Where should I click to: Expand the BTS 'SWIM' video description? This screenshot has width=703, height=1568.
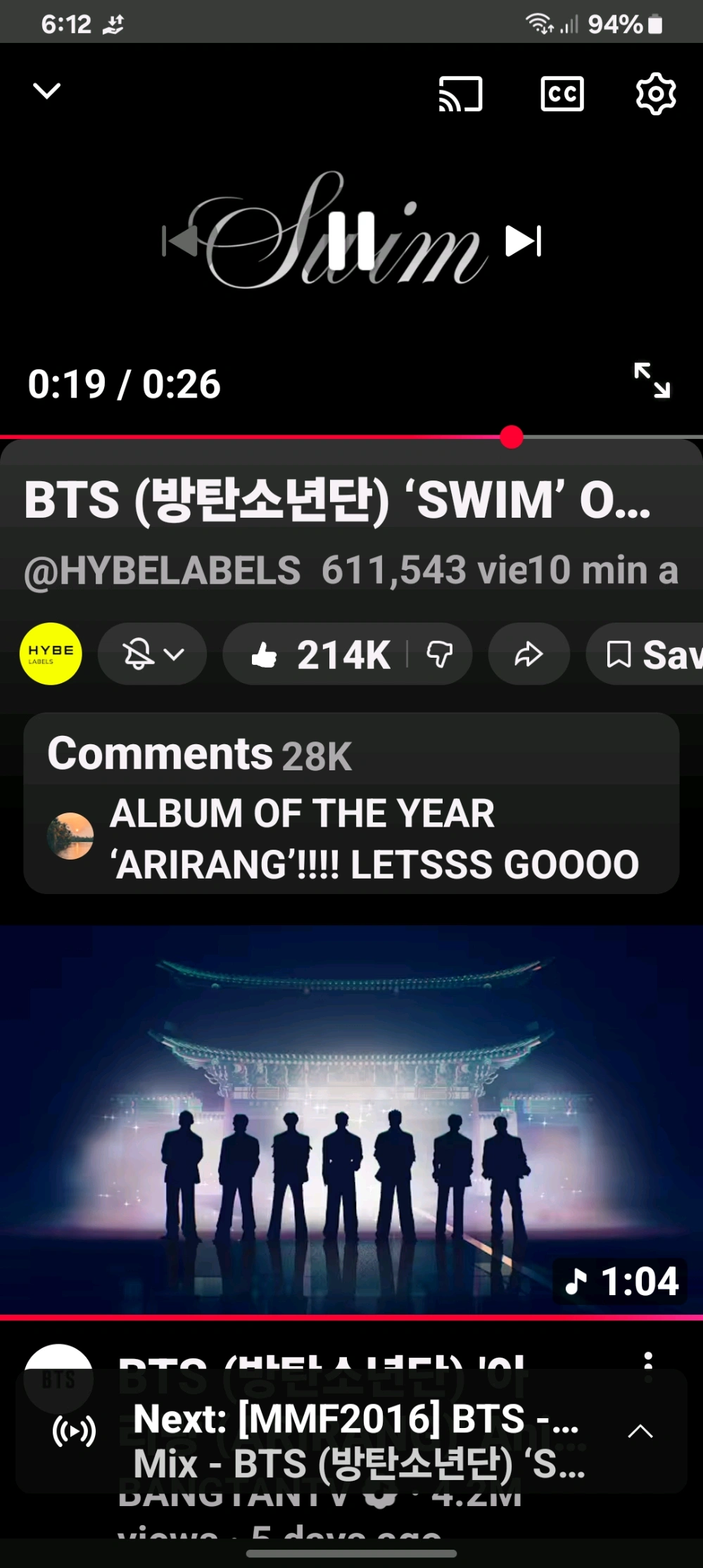338,500
